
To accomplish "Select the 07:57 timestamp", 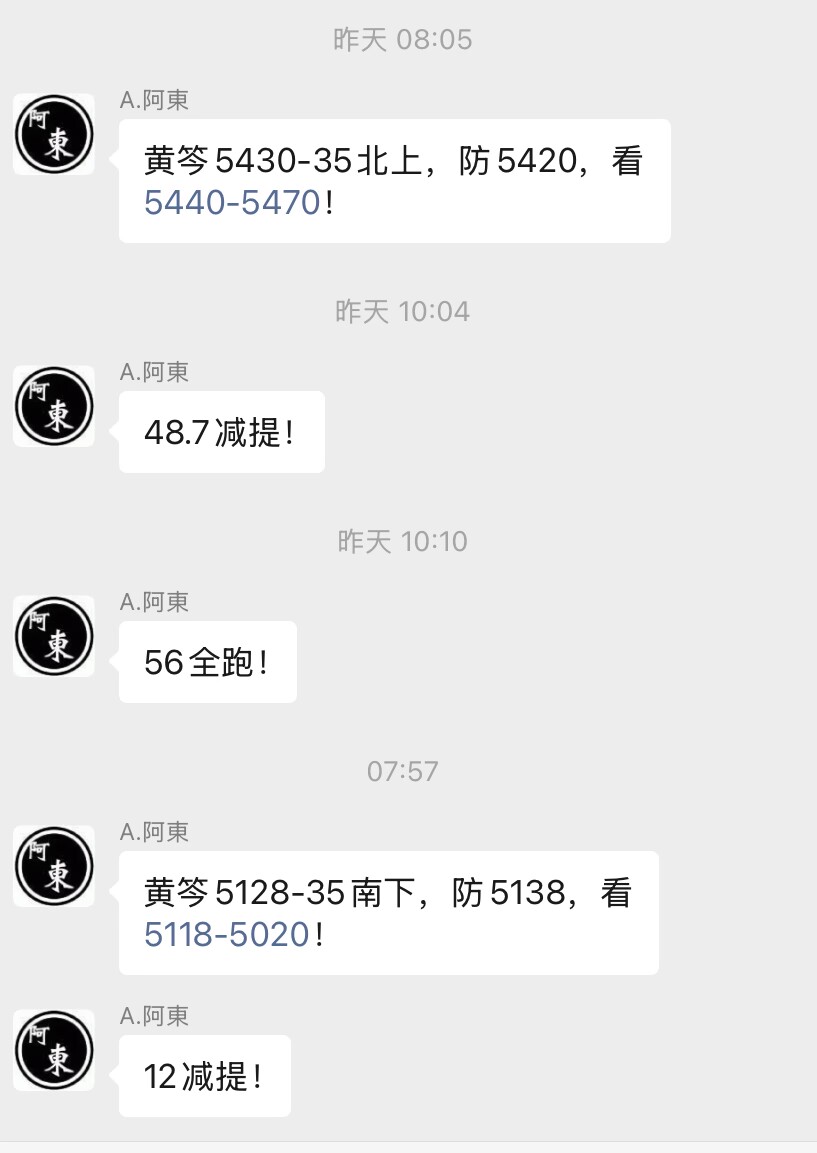I will tap(403, 770).
